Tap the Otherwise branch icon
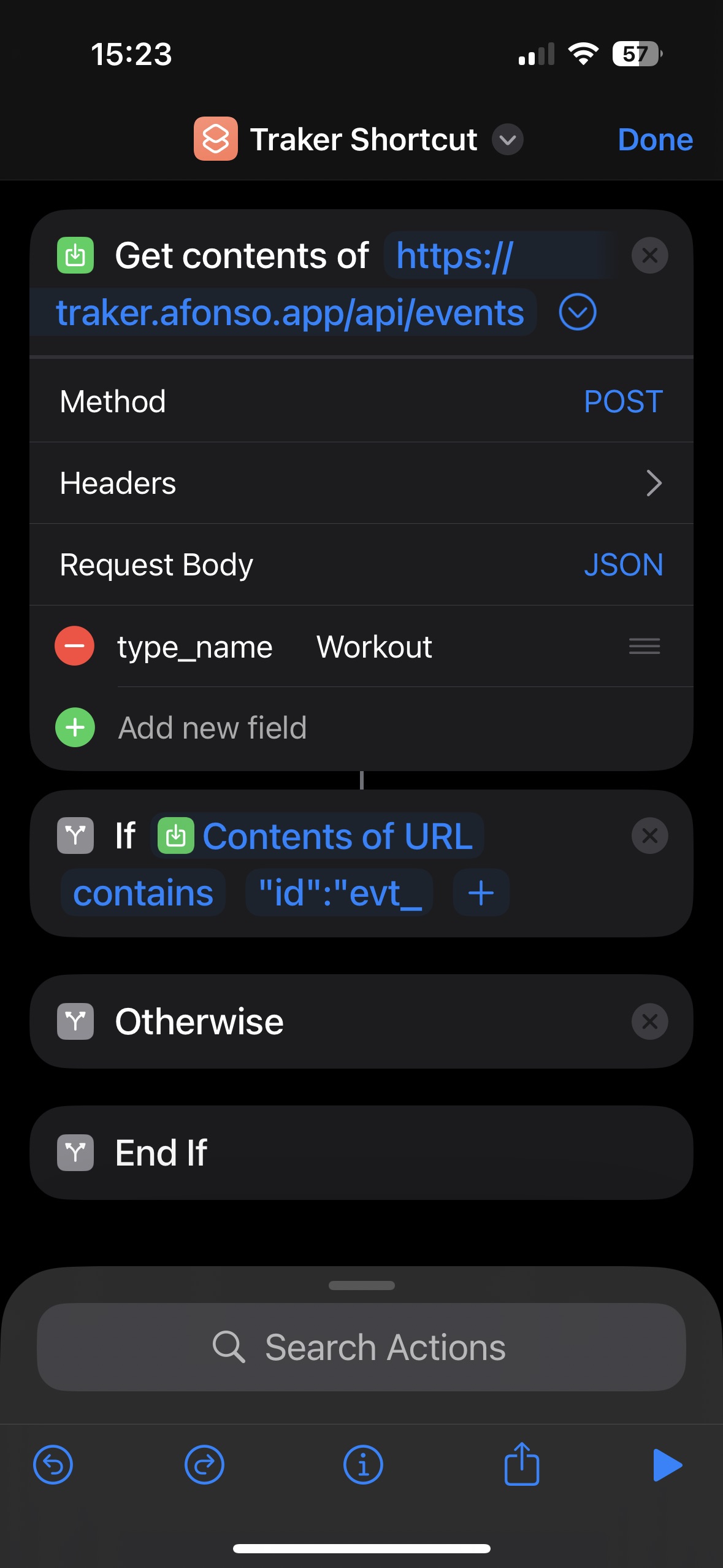Viewport: 723px width, 1568px height. point(74,1021)
